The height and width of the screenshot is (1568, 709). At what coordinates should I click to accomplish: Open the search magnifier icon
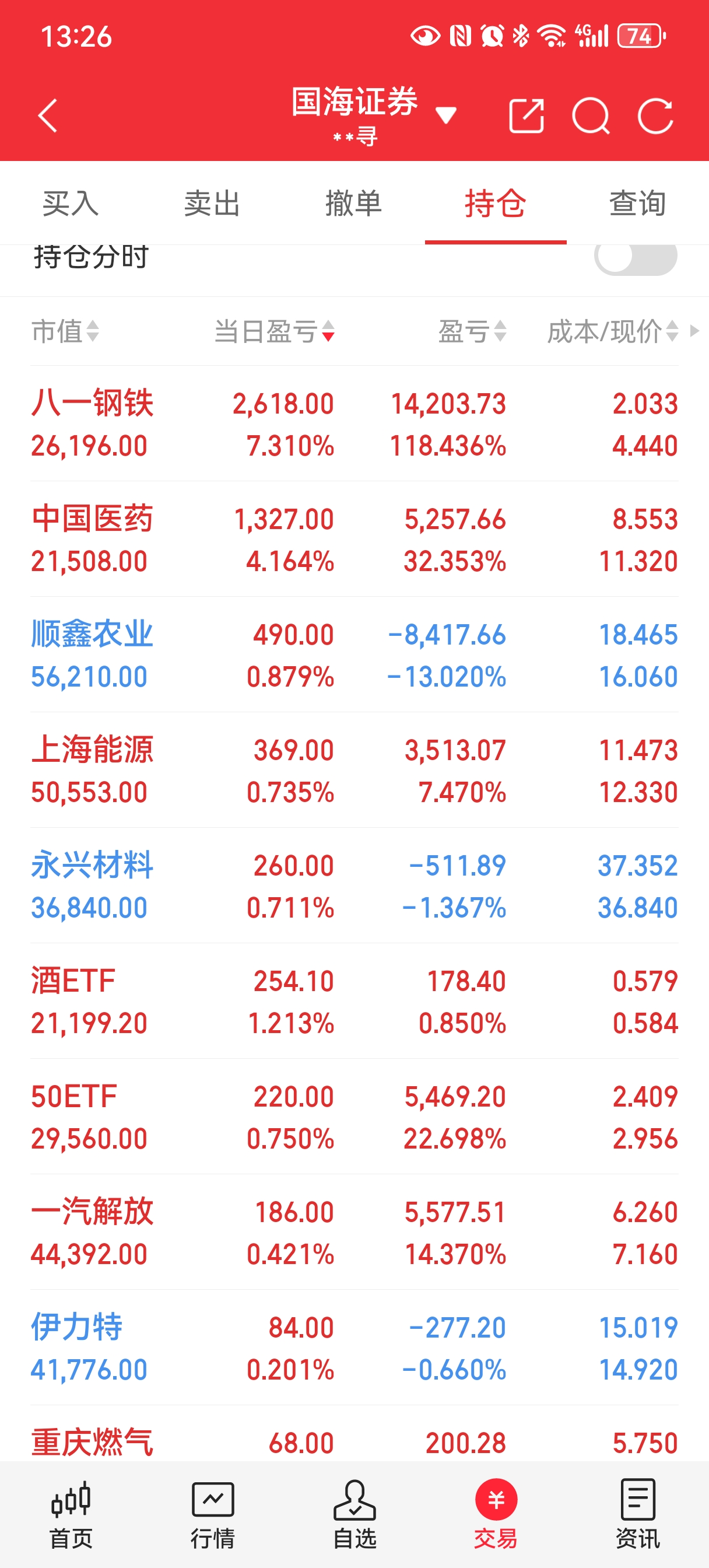(590, 116)
